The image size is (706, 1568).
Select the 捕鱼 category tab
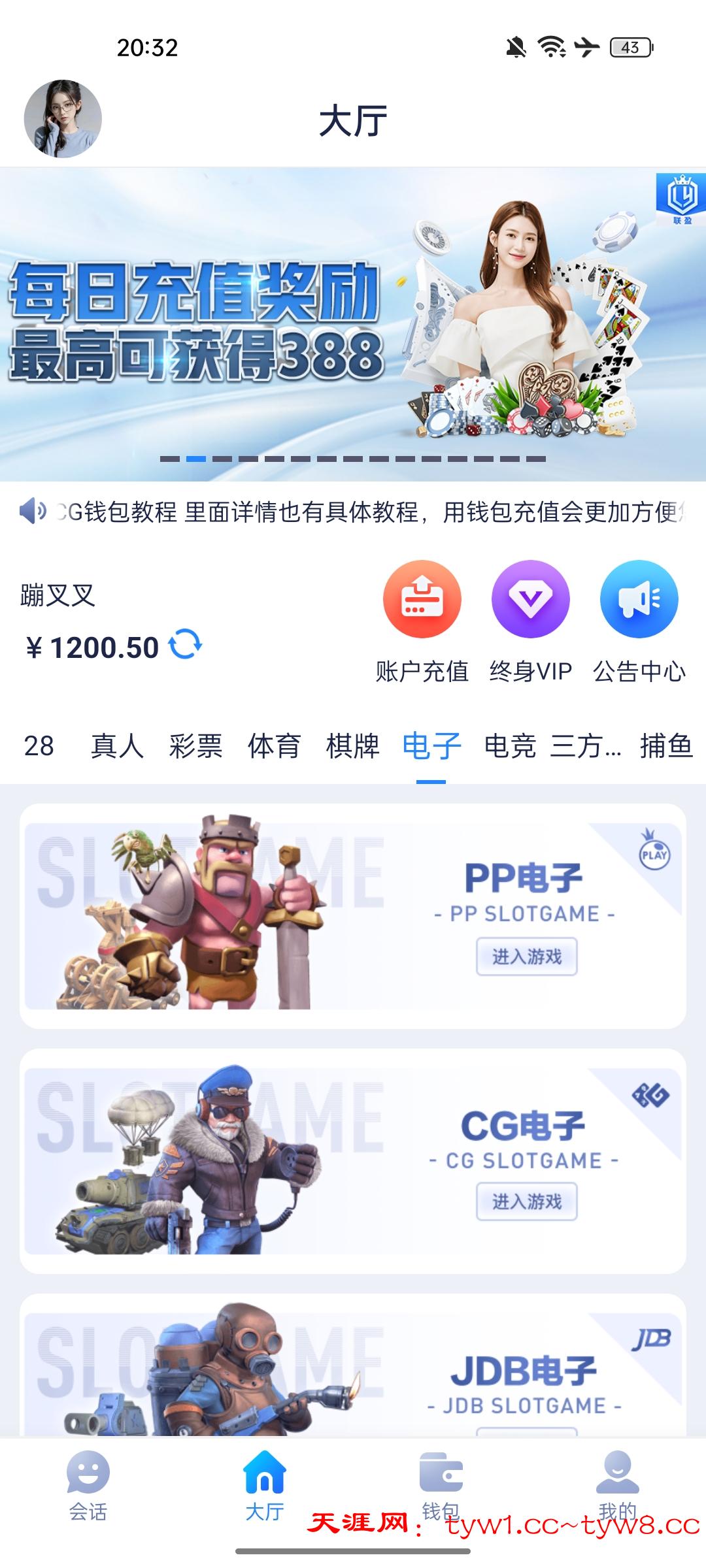[x=665, y=745]
